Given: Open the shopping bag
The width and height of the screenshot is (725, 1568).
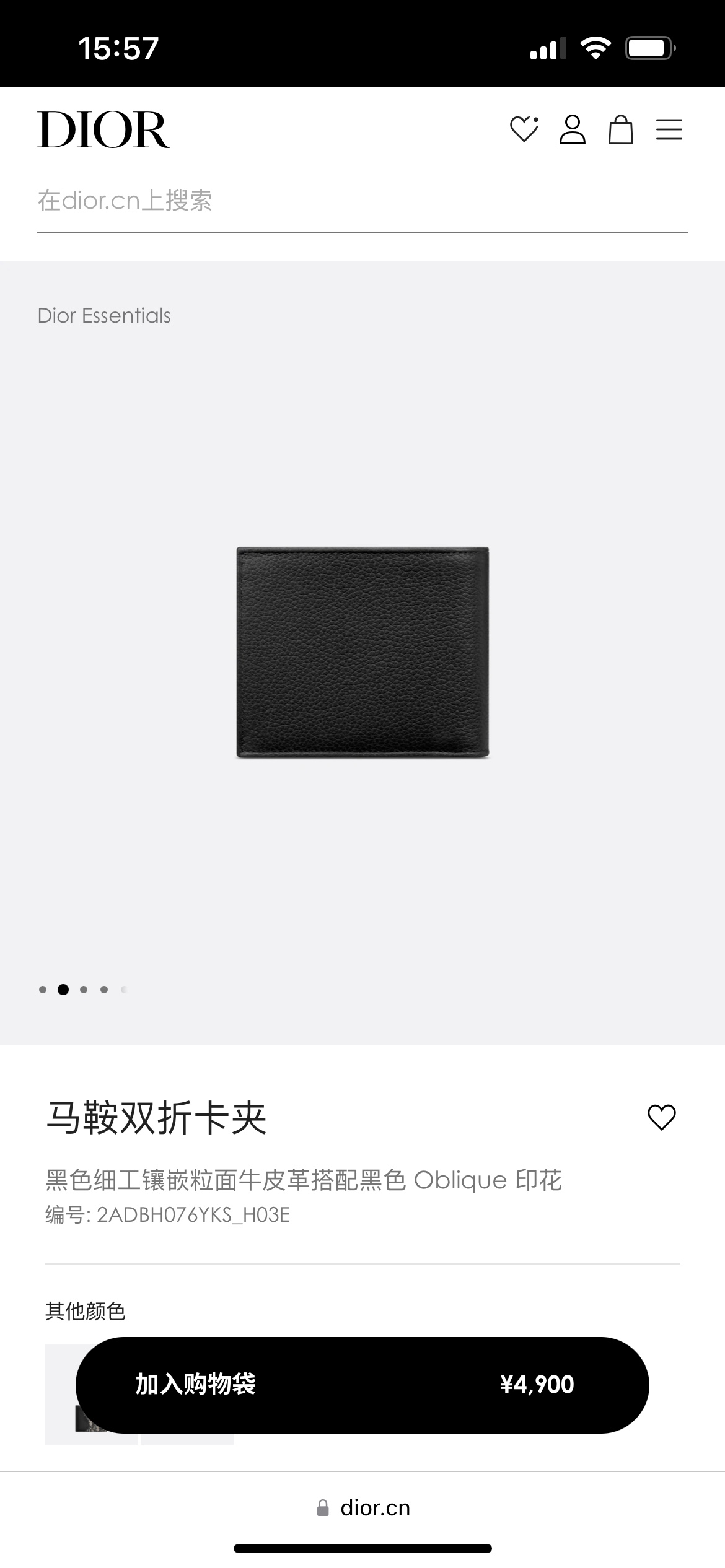Looking at the screenshot, I should (x=620, y=129).
